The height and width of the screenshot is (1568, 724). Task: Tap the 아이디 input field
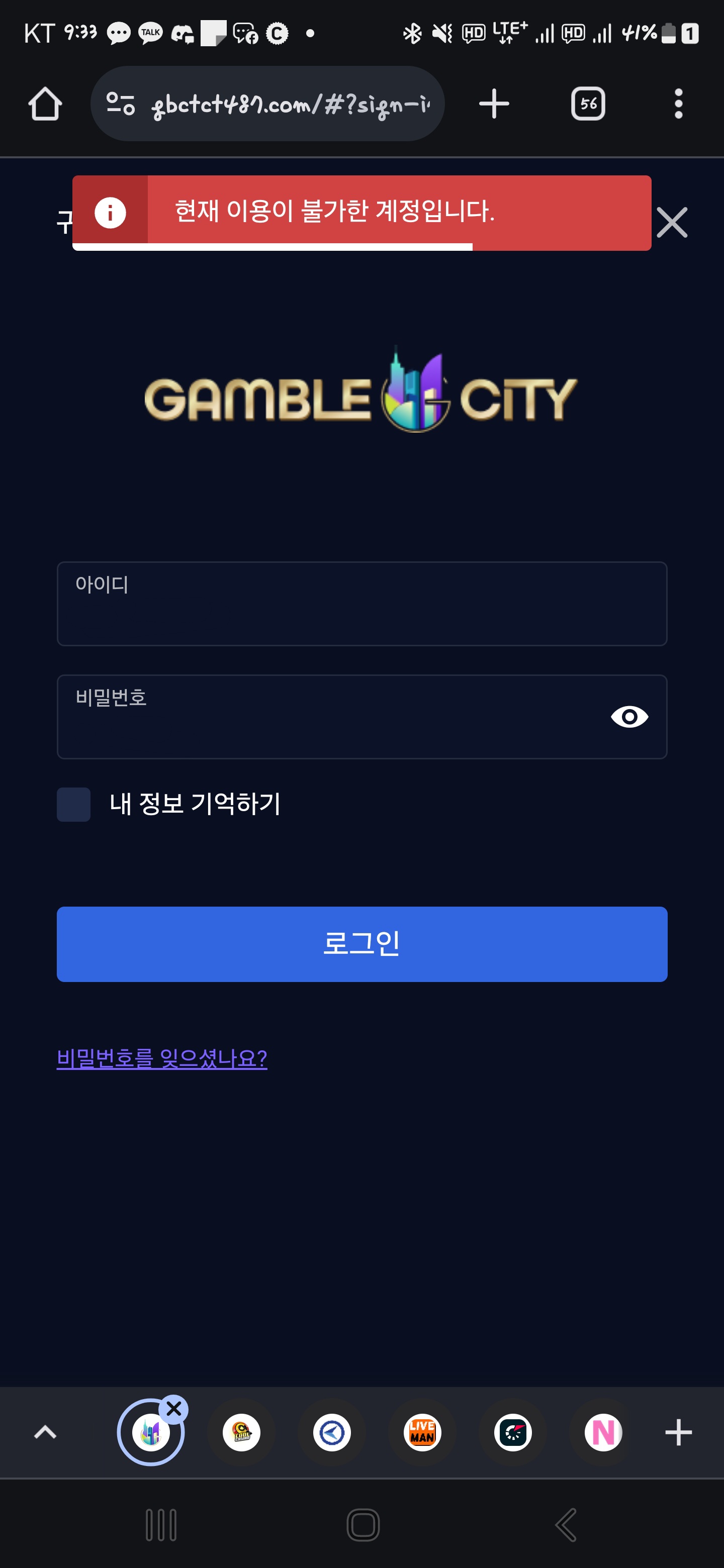[361, 603]
